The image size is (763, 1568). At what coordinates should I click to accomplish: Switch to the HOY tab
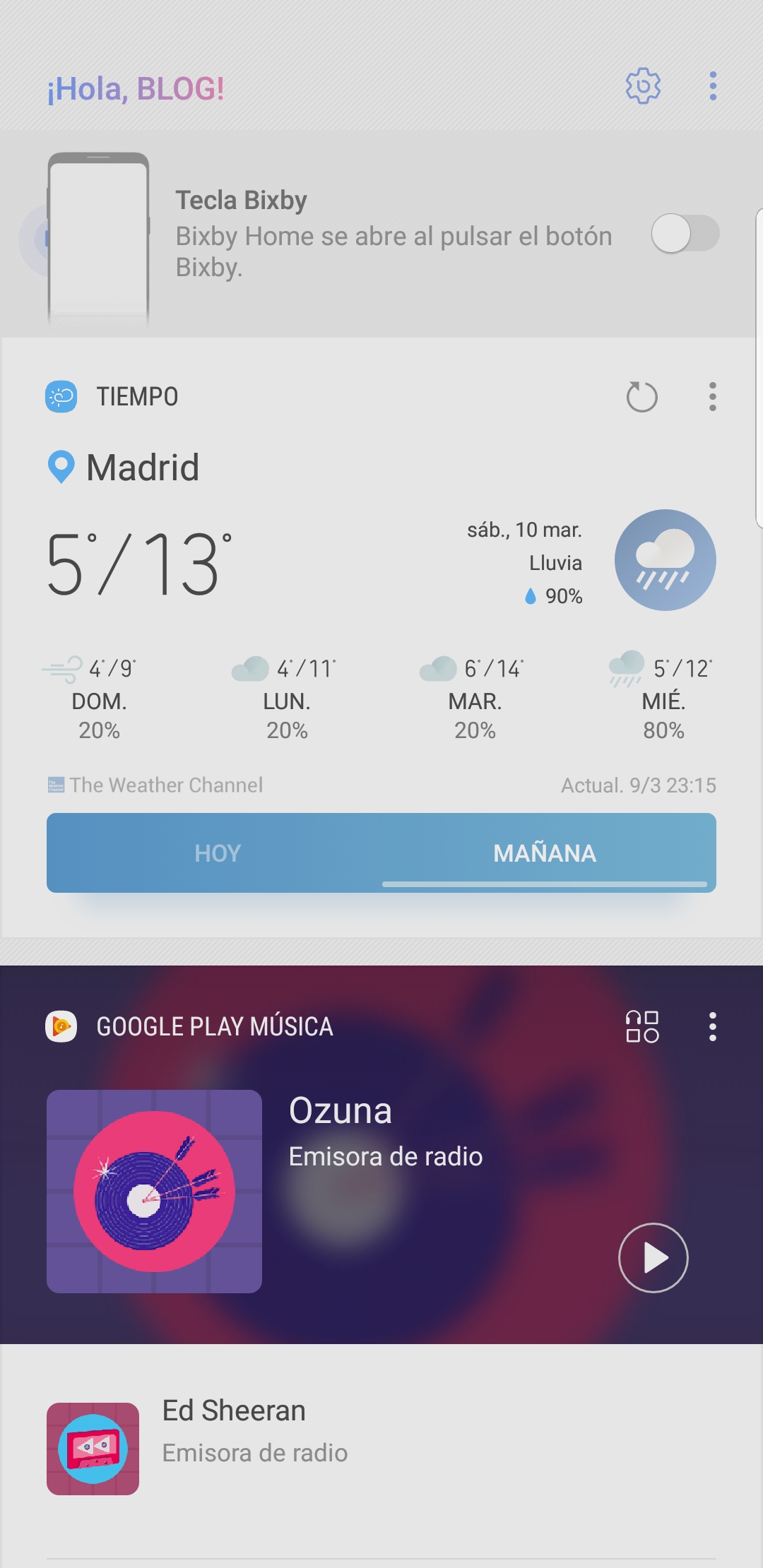point(218,853)
